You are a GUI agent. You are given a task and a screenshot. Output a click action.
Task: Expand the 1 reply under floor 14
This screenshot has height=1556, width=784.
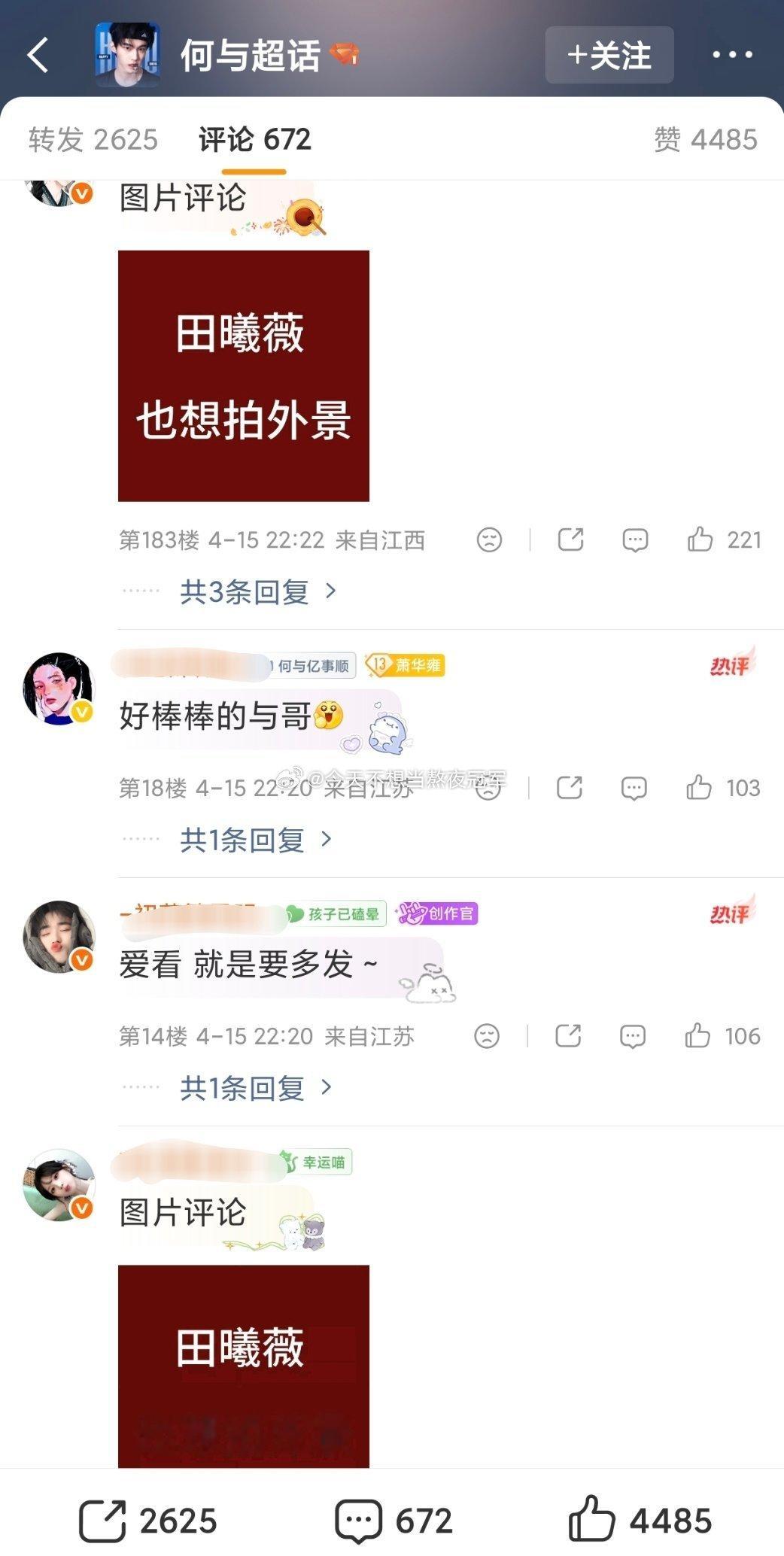pos(240,1089)
